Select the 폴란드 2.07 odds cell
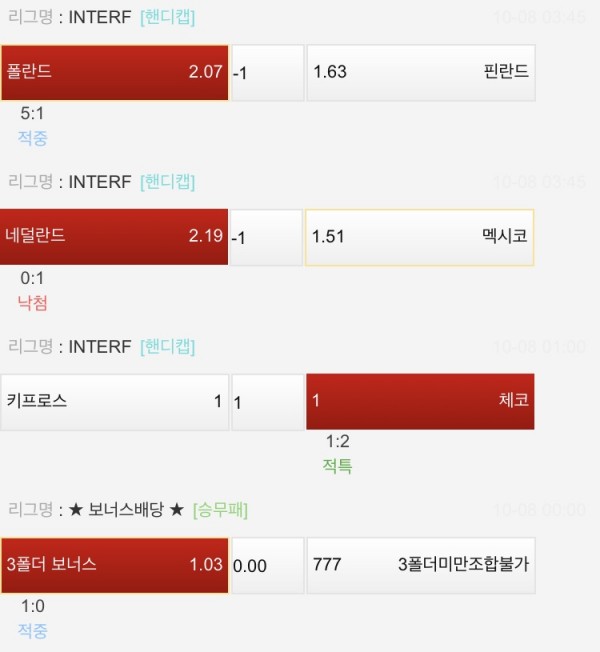This screenshot has height=652, width=600. tap(114, 73)
